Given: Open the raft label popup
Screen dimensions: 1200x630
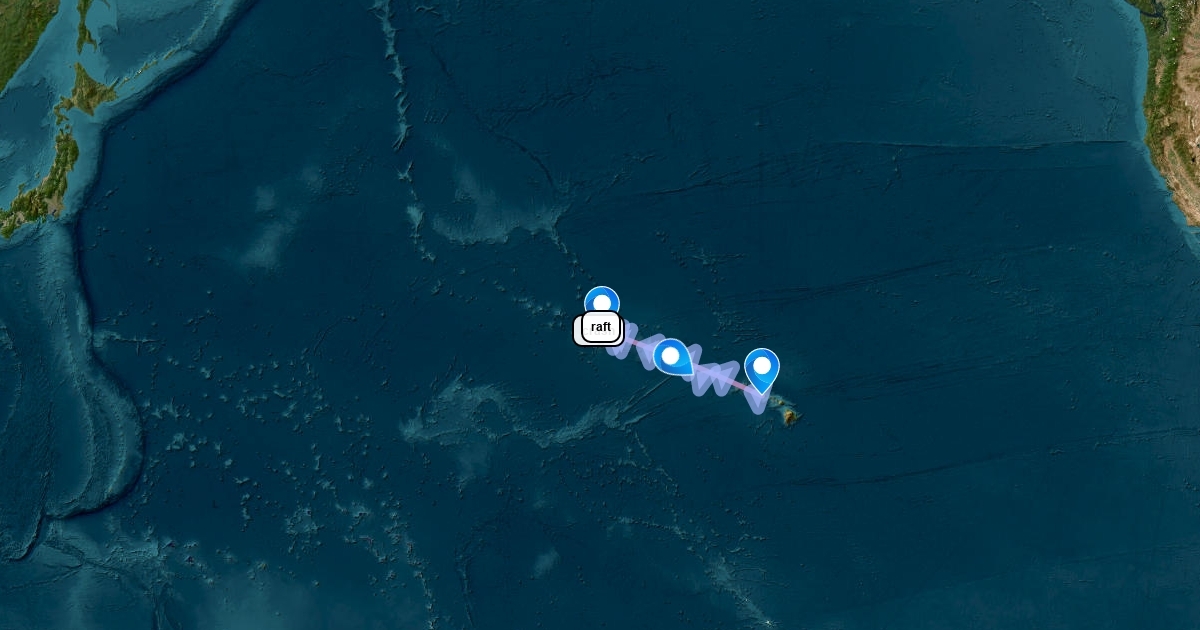Looking at the screenshot, I should (x=600, y=327).
